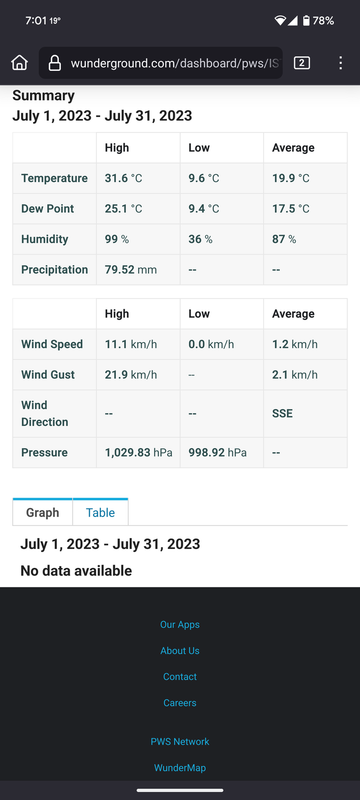Open the PWS Network link

point(179,741)
